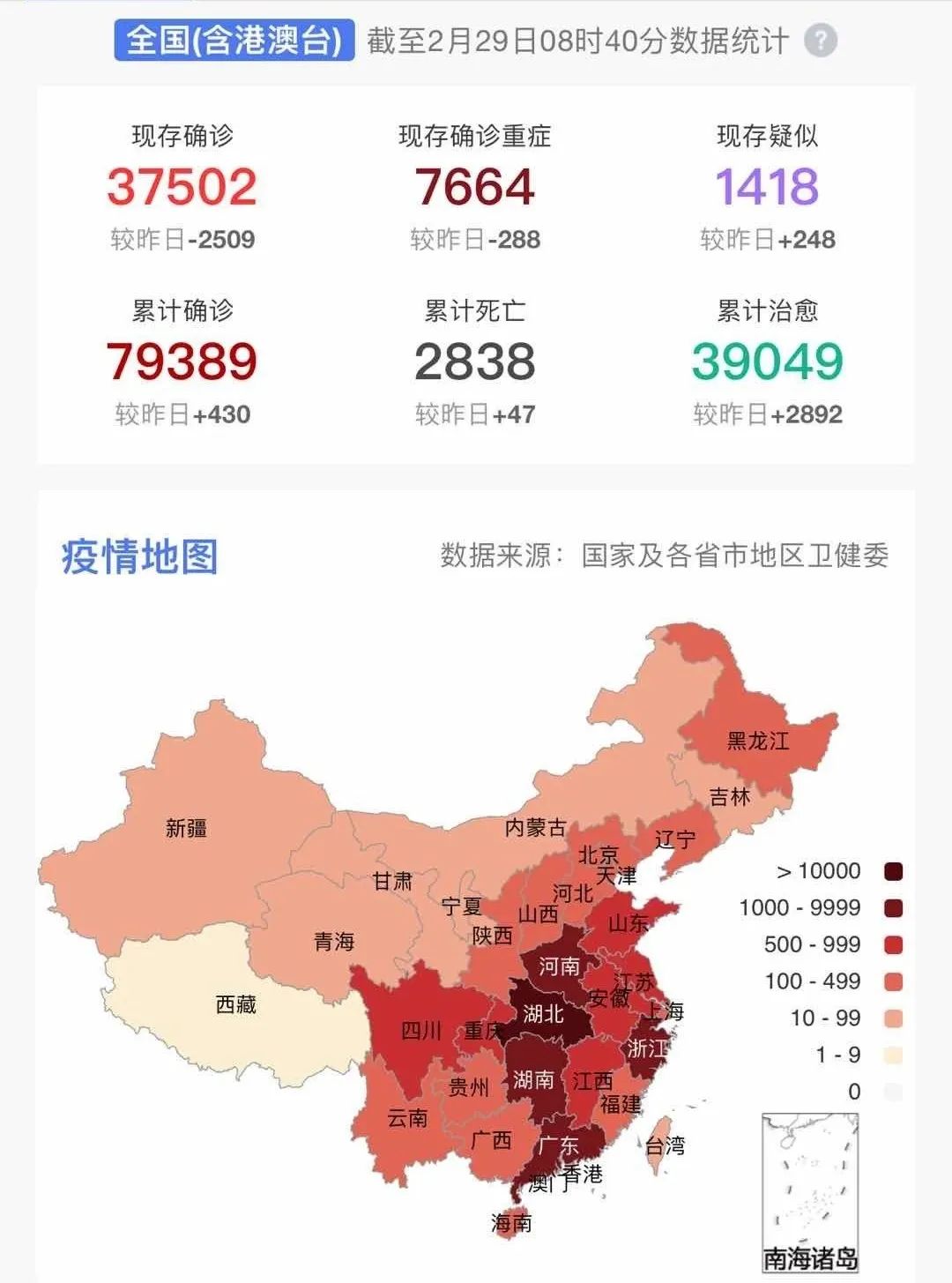Screen dimensions: 952x1283
Task: Open the question-mark help icon beside the data timestamp
Action: tap(821, 41)
